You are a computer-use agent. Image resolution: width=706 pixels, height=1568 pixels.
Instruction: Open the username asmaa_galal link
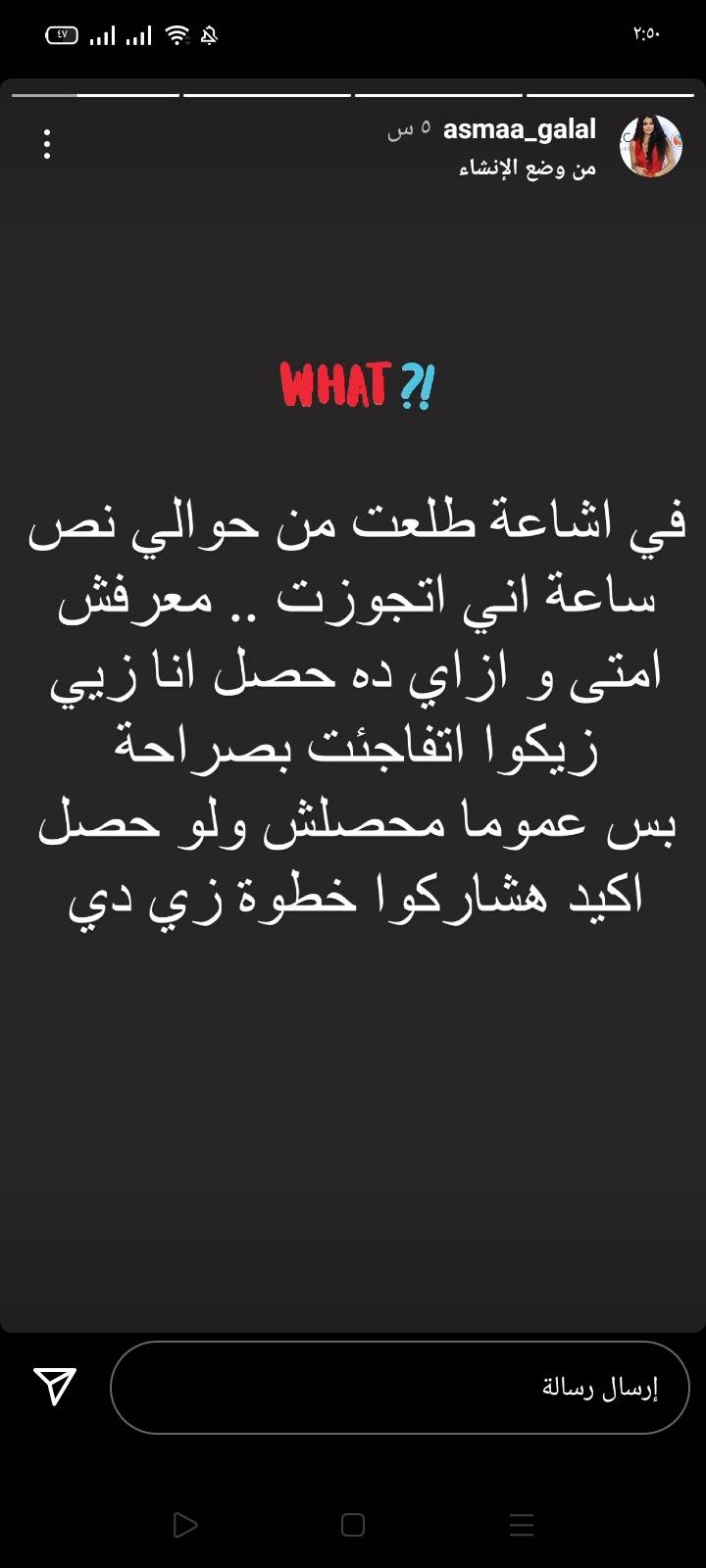[x=522, y=128]
